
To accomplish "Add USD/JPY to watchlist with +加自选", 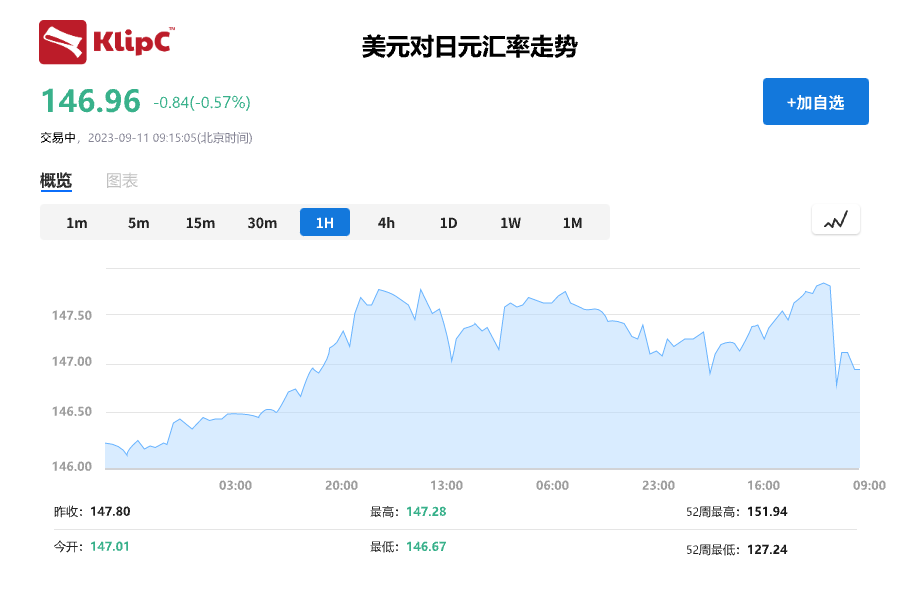I will pos(815,102).
